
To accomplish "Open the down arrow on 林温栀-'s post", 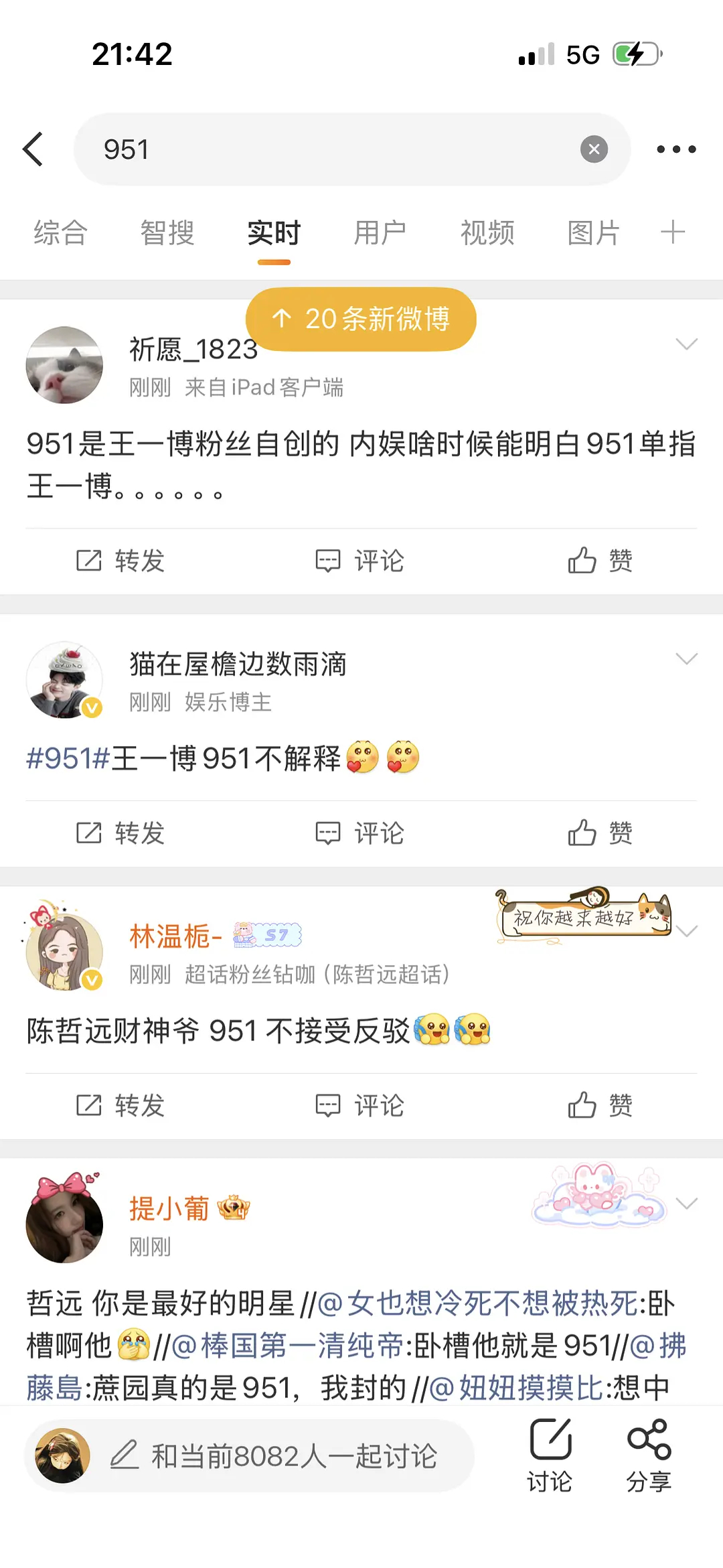I will click(688, 931).
